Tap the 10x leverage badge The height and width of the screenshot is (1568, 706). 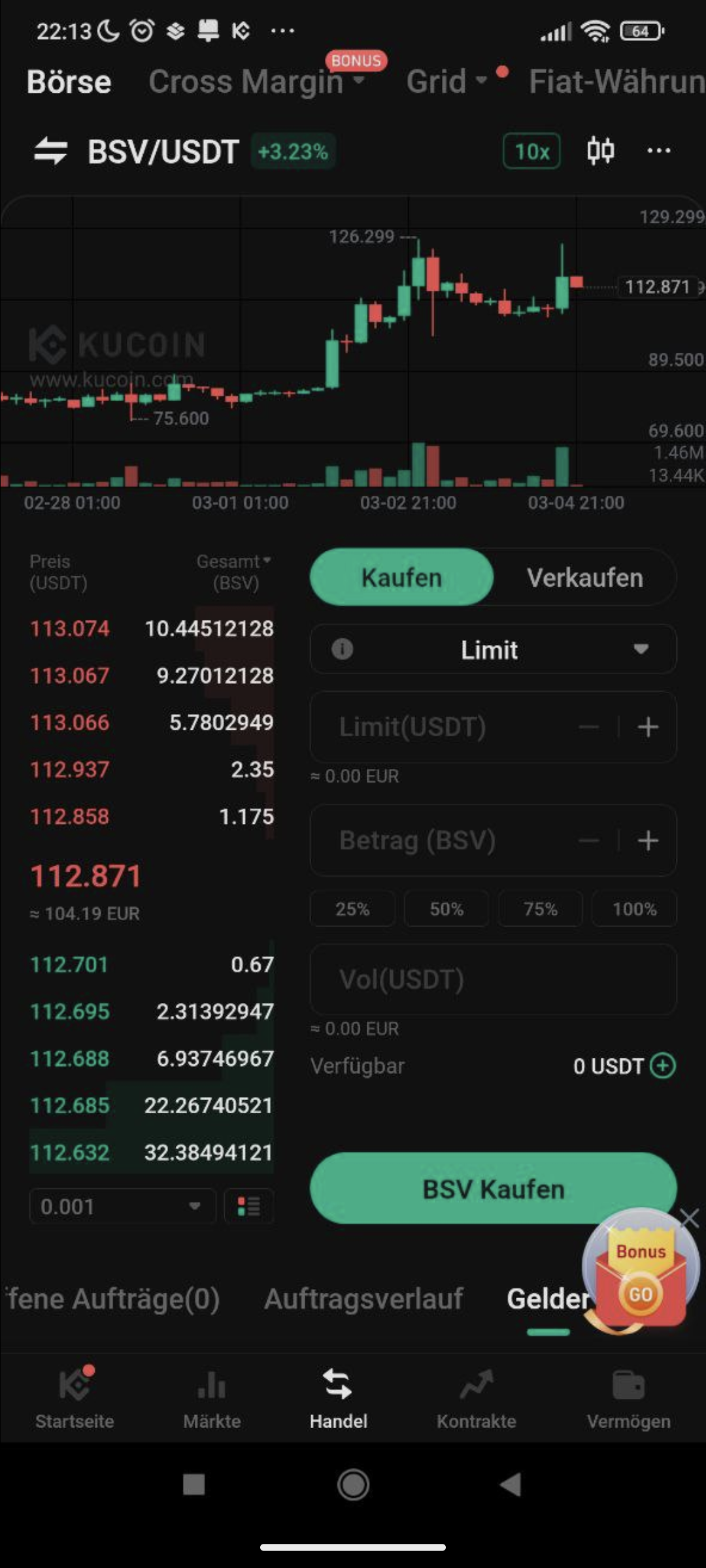(531, 152)
